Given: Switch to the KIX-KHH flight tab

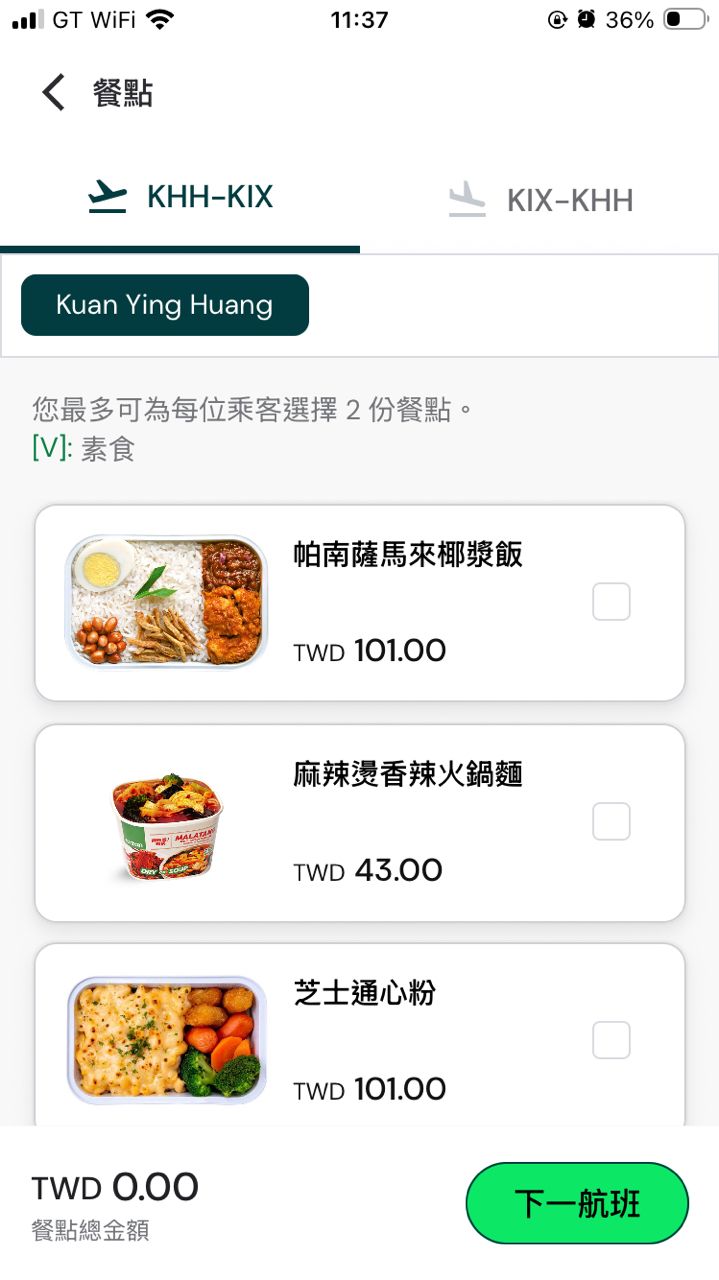Looking at the screenshot, I should 540,200.
